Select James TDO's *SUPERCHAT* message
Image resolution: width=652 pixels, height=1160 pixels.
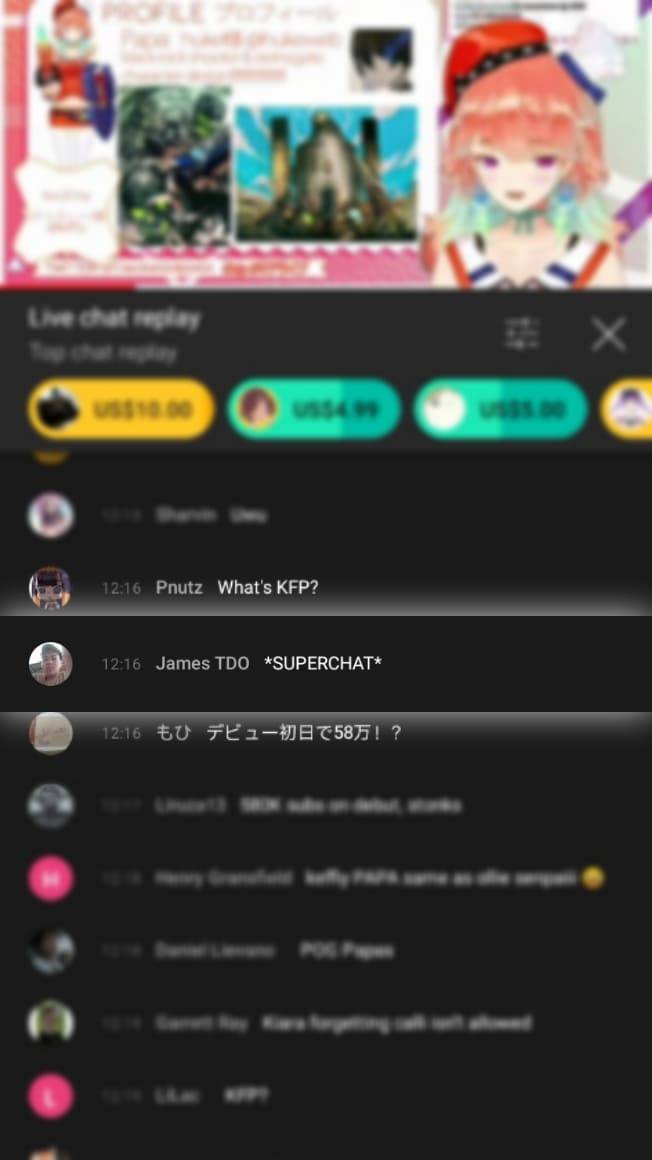tap(322, 663)
